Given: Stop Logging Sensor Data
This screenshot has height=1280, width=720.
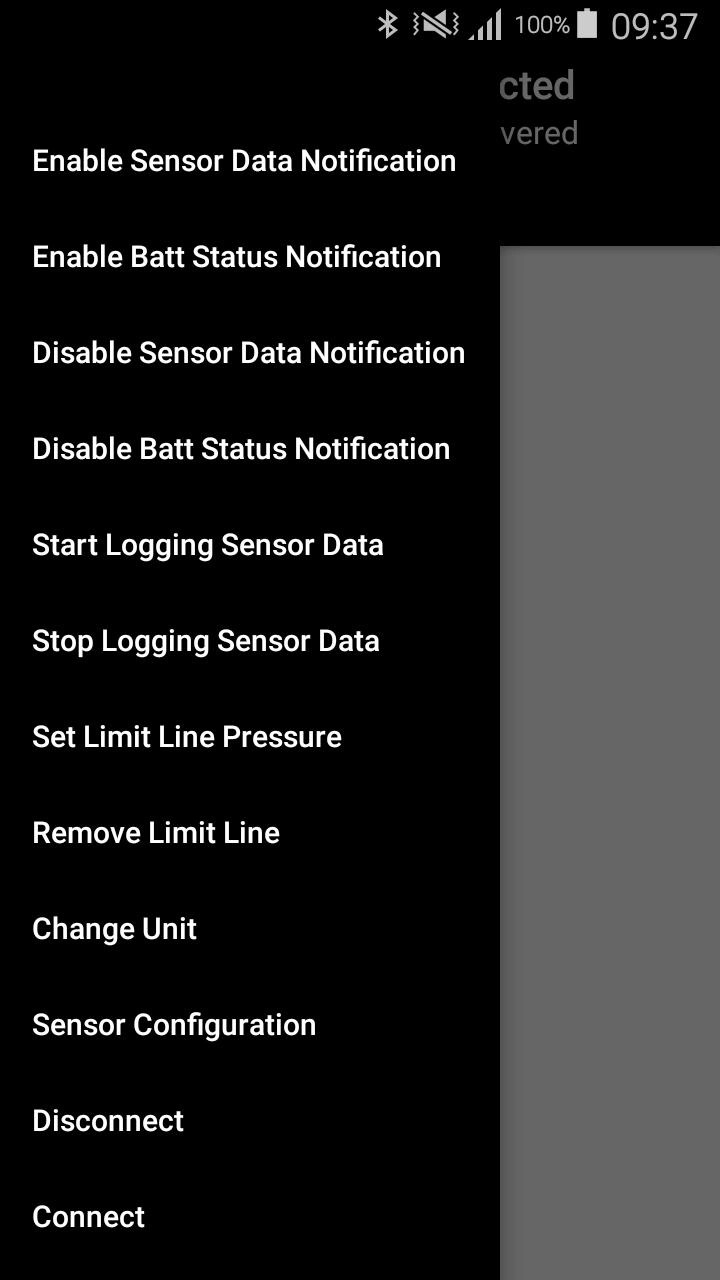Looking at the screenshot, I should coord(206,641).
